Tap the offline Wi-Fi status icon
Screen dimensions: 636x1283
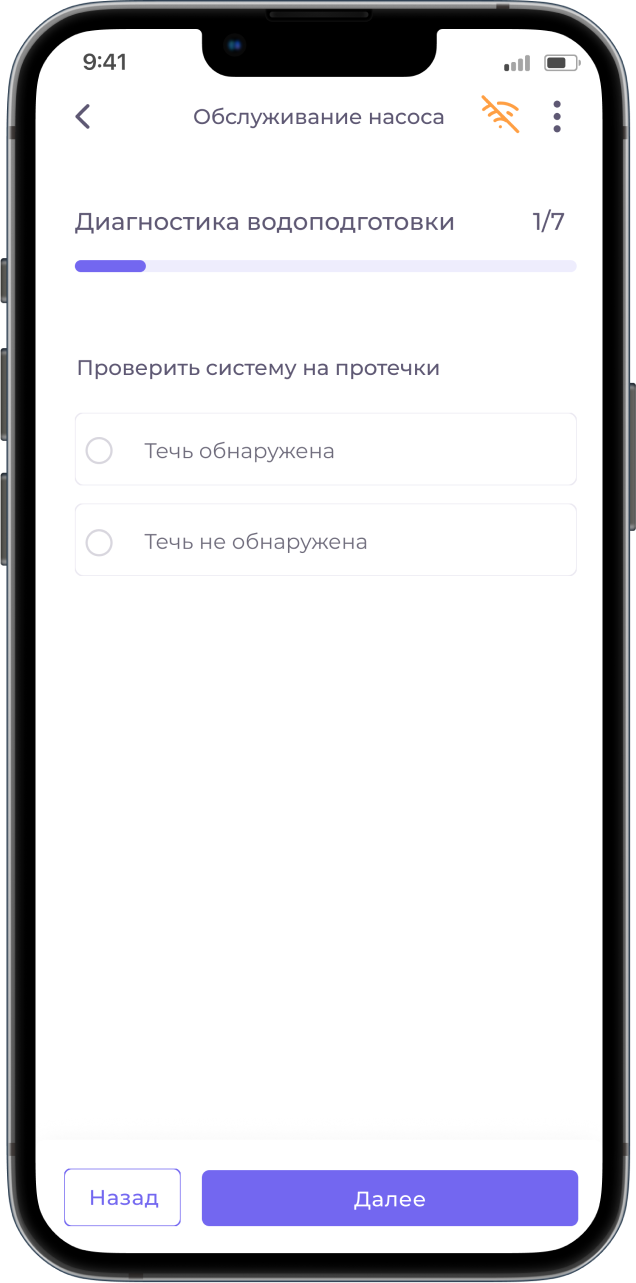(x=500, y=116)
